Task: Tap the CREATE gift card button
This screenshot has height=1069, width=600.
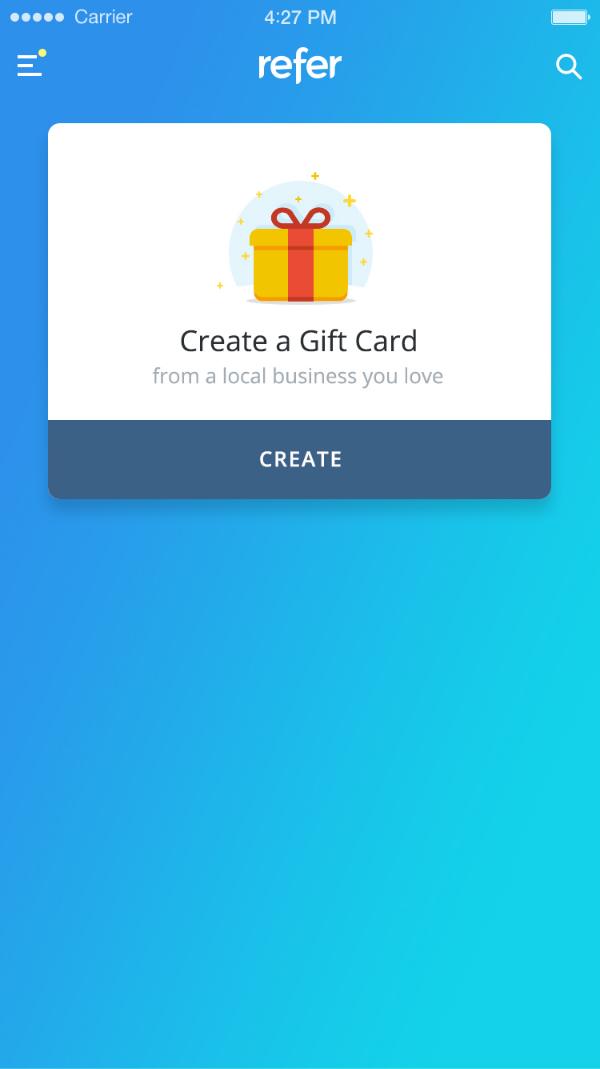Action: pyautogui.click(x=300, y=459)
